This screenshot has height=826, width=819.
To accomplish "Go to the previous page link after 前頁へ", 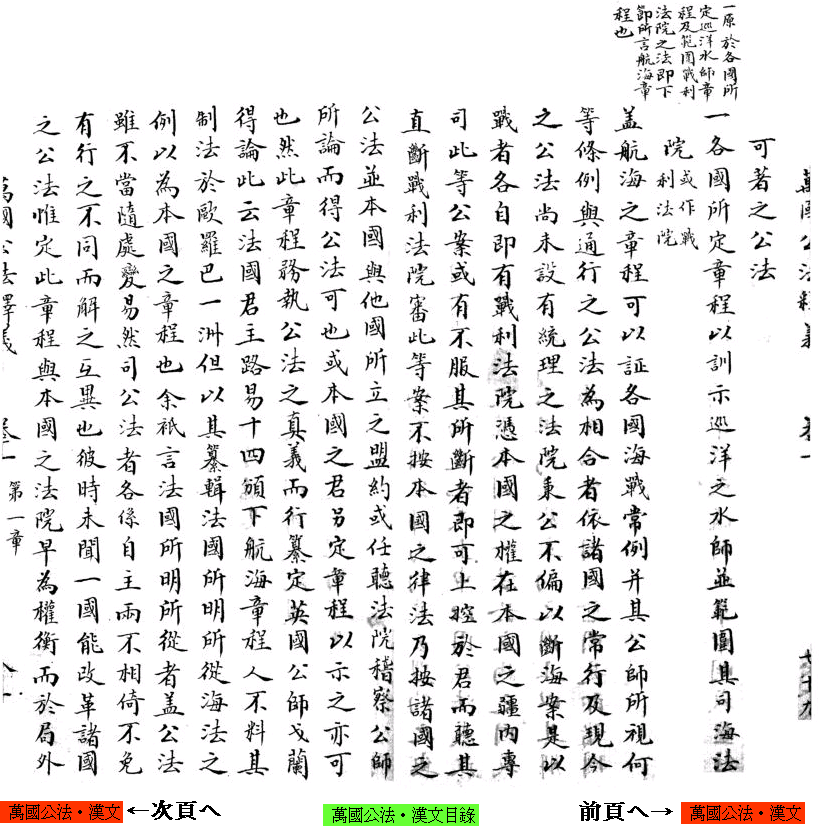I will (743, 812).
